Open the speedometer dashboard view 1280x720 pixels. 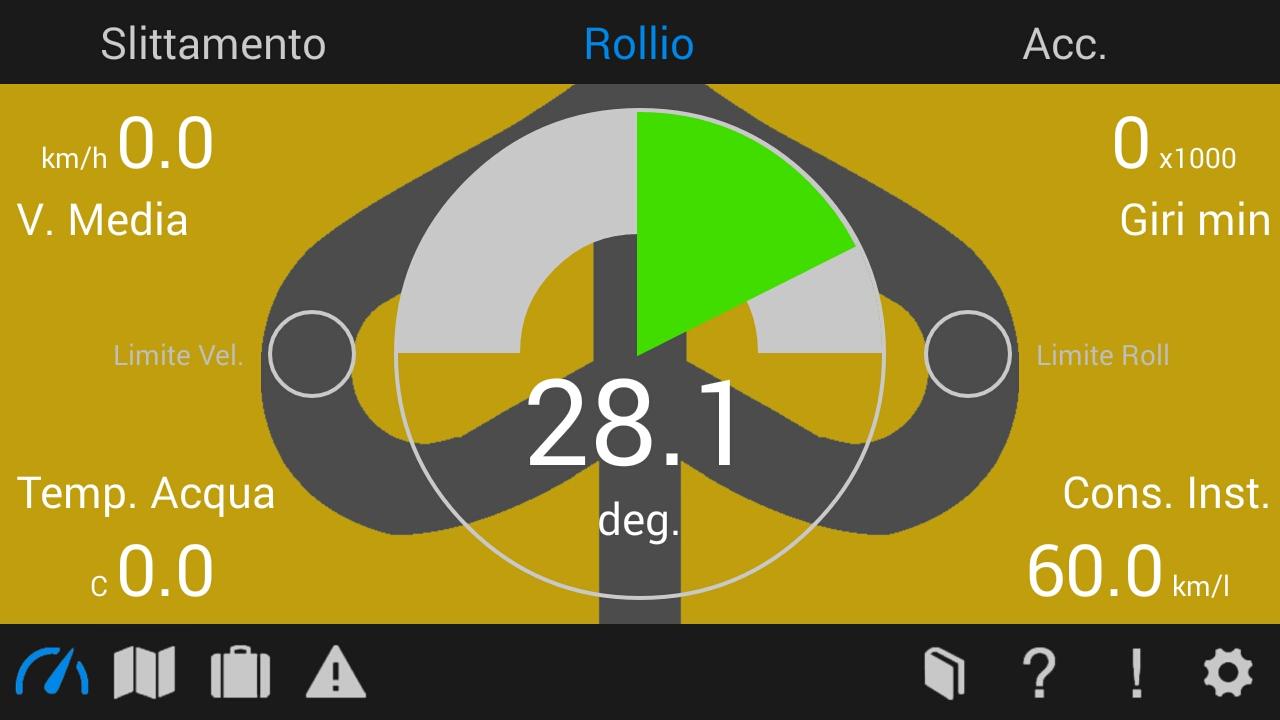[52, 672]
